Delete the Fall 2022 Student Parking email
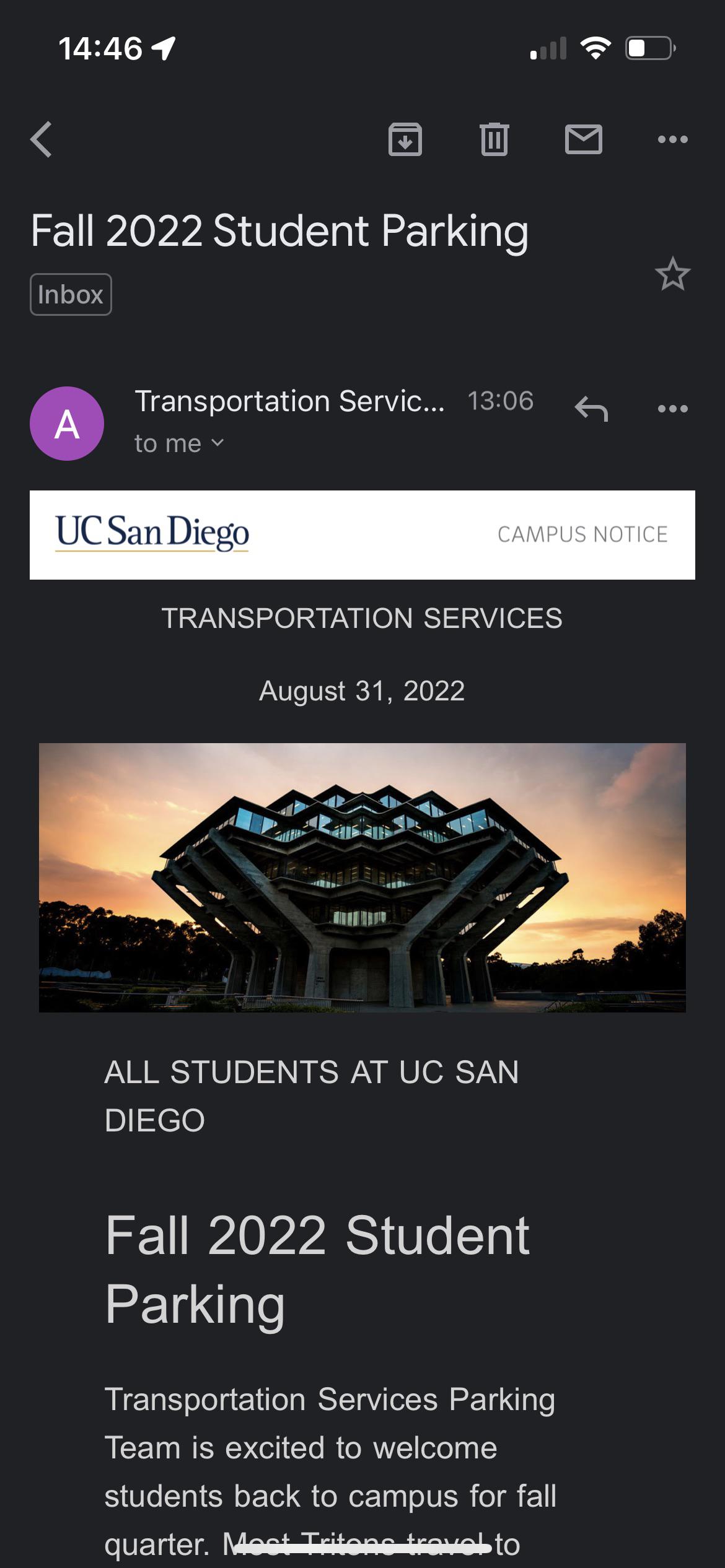The width and height of the screenshot is (725, 1568). [x=494, y=139]
